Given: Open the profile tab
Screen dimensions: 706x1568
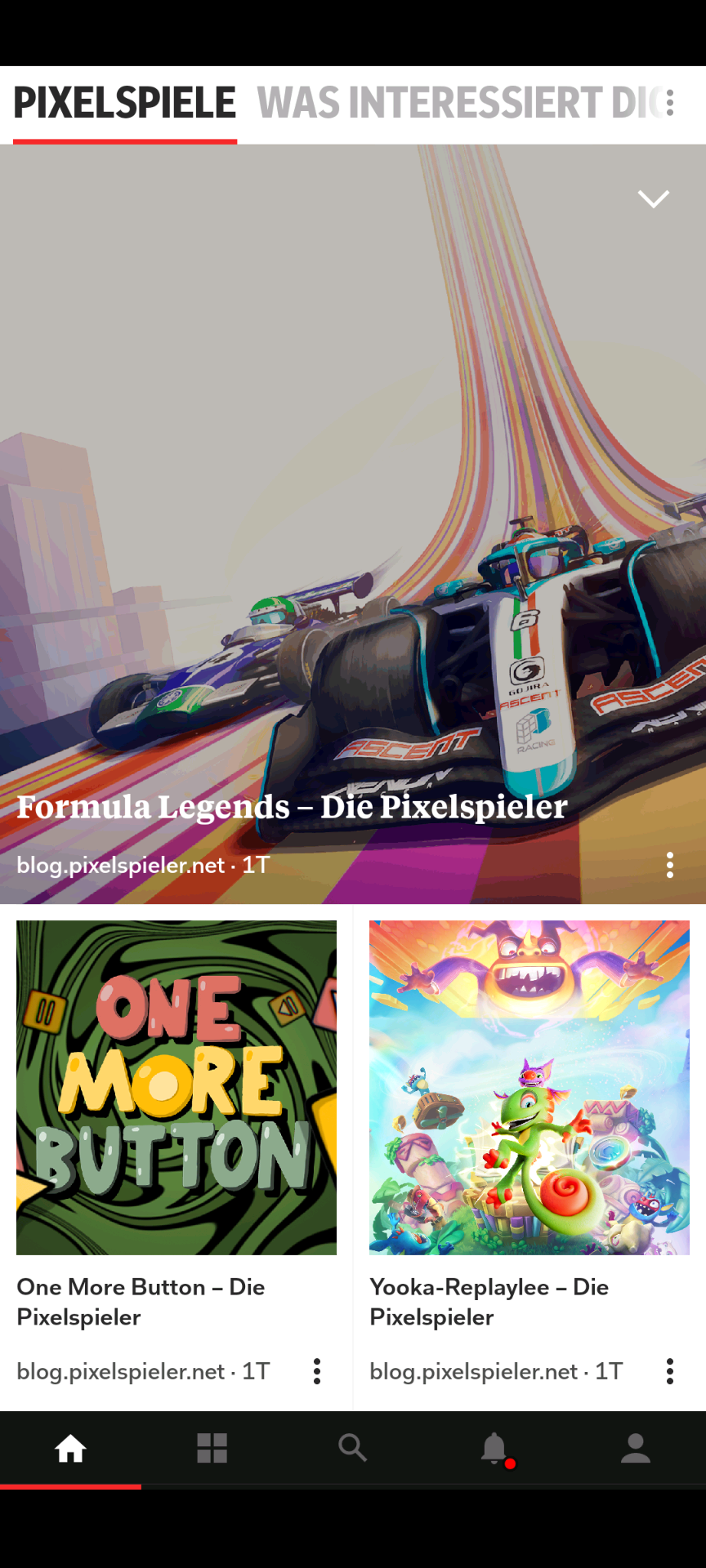Looking at the screenshot, I should [x=636, y=1449].
